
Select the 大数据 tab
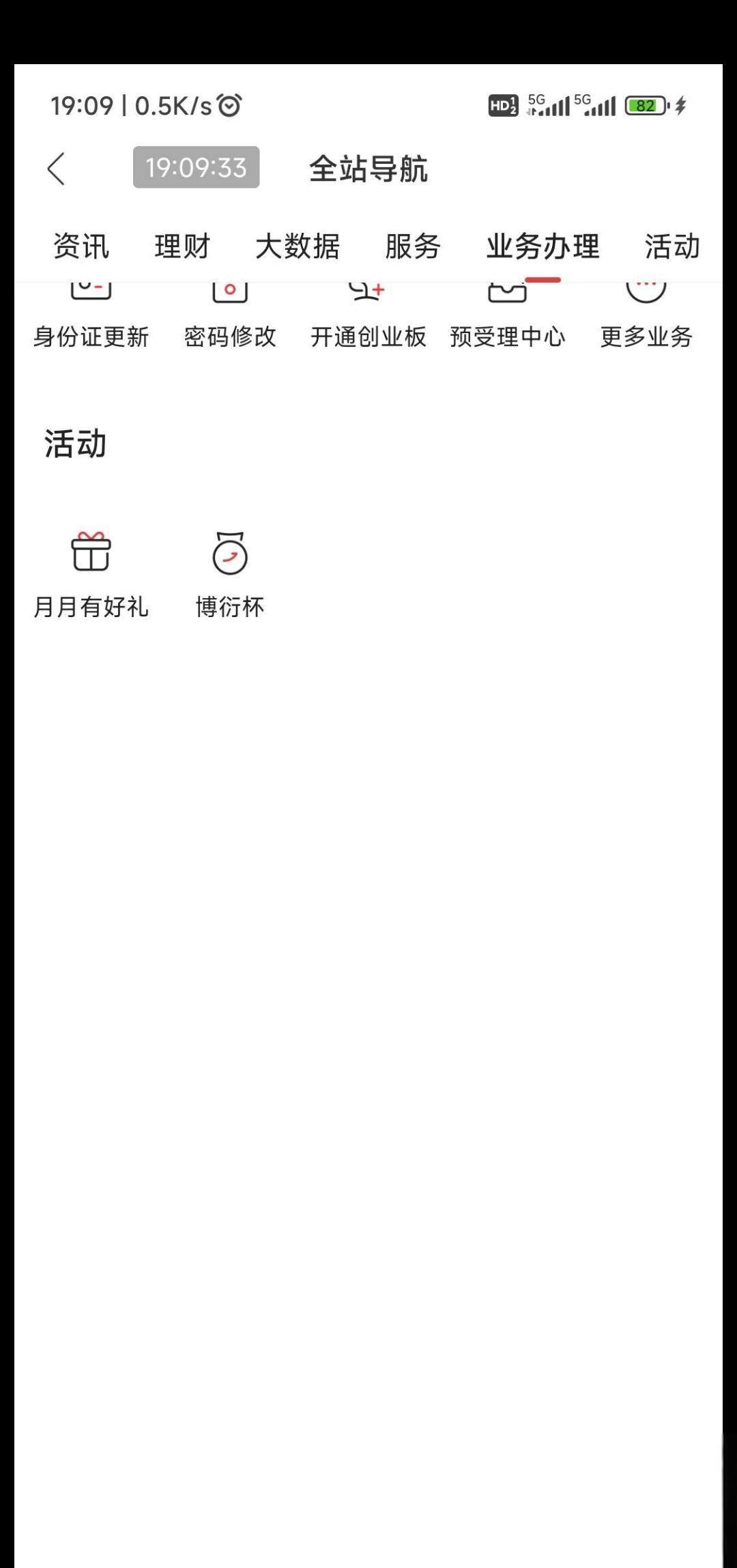click(298, 246)
